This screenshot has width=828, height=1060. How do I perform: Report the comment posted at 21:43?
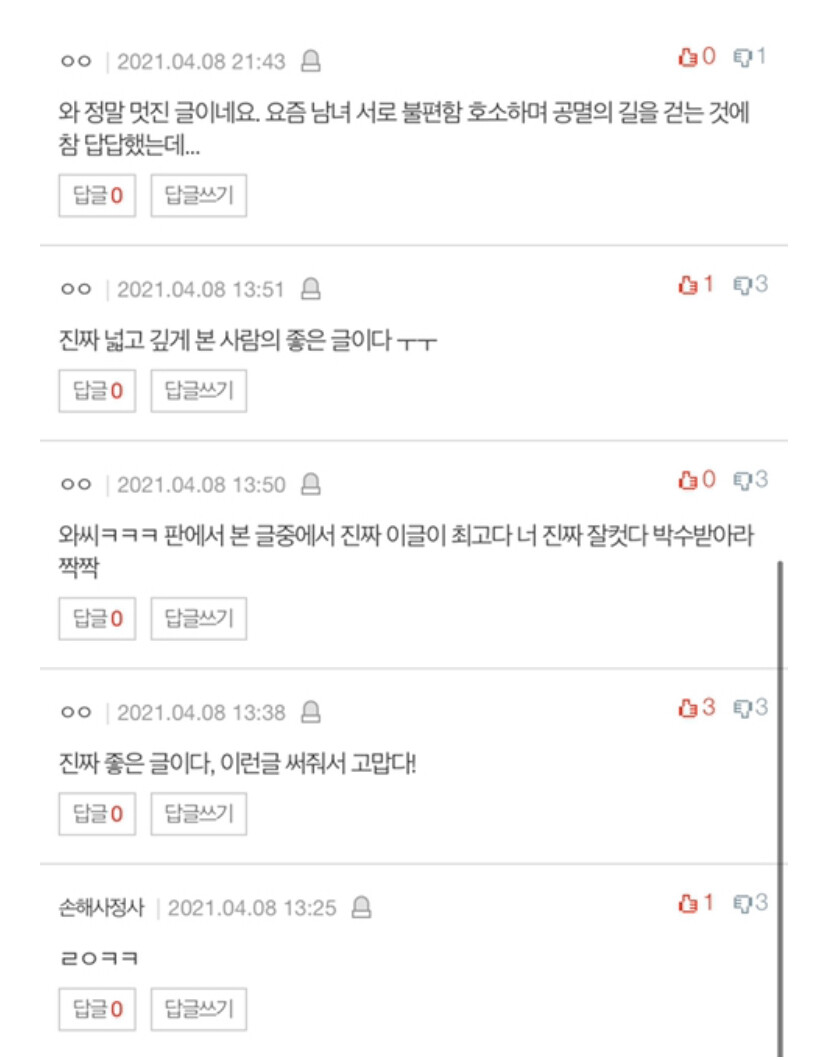311,62
